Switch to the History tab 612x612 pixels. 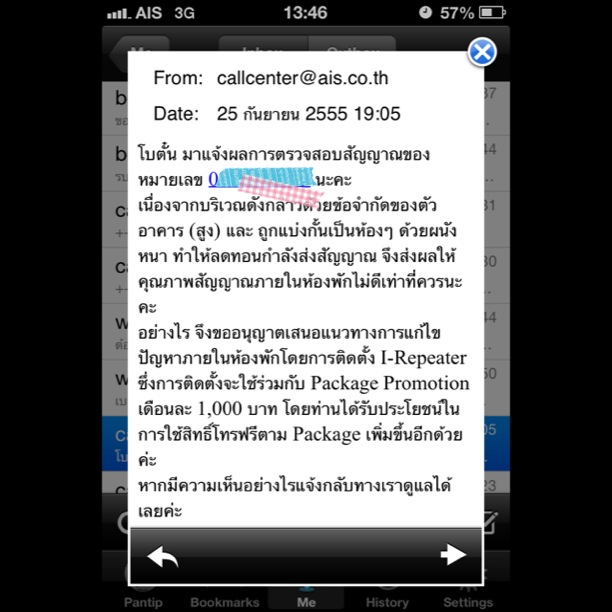pyautogui.click(x=387, y=595)
